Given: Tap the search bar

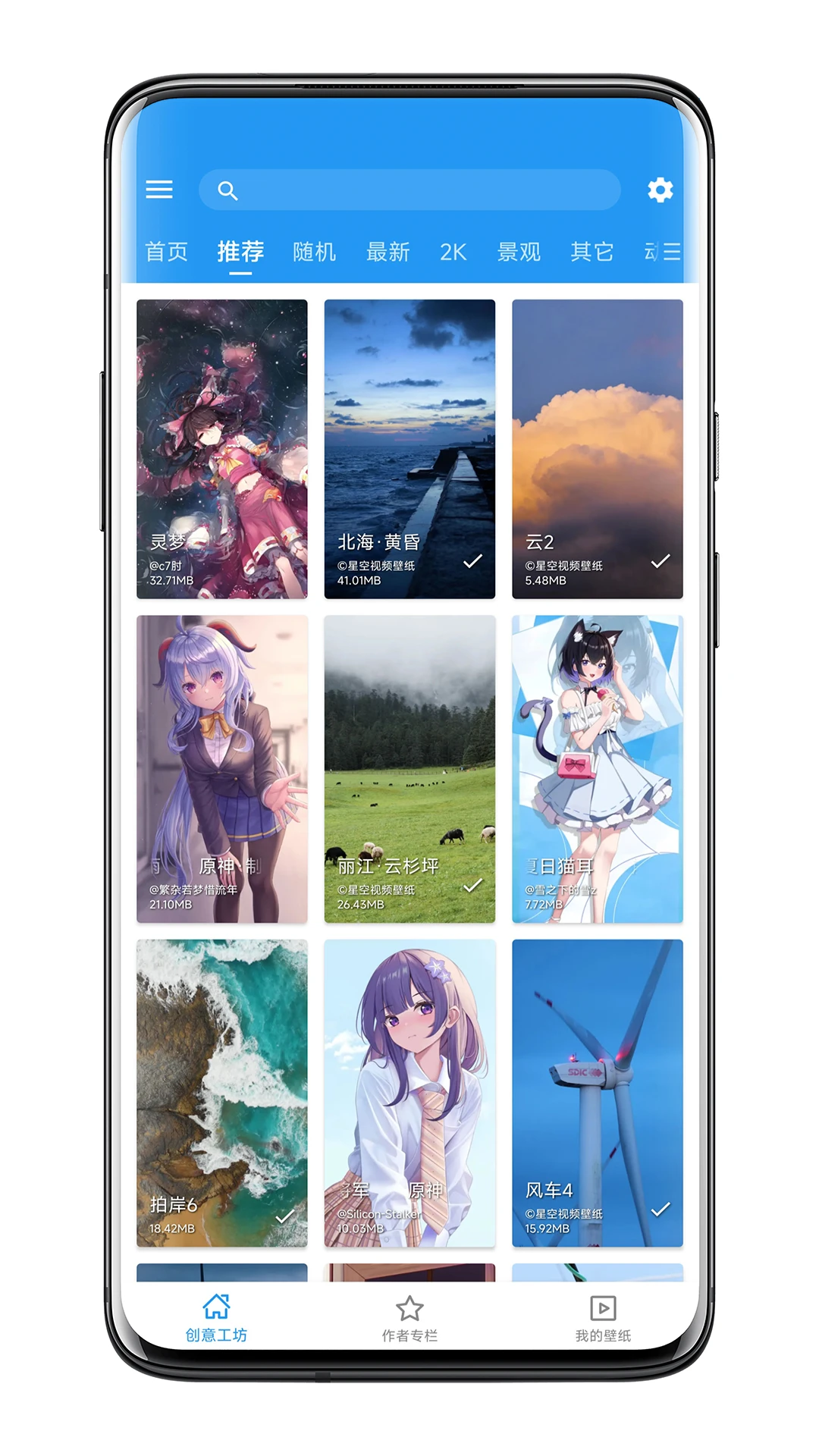Looking at the screenshot, I should [x=409, y=190].
